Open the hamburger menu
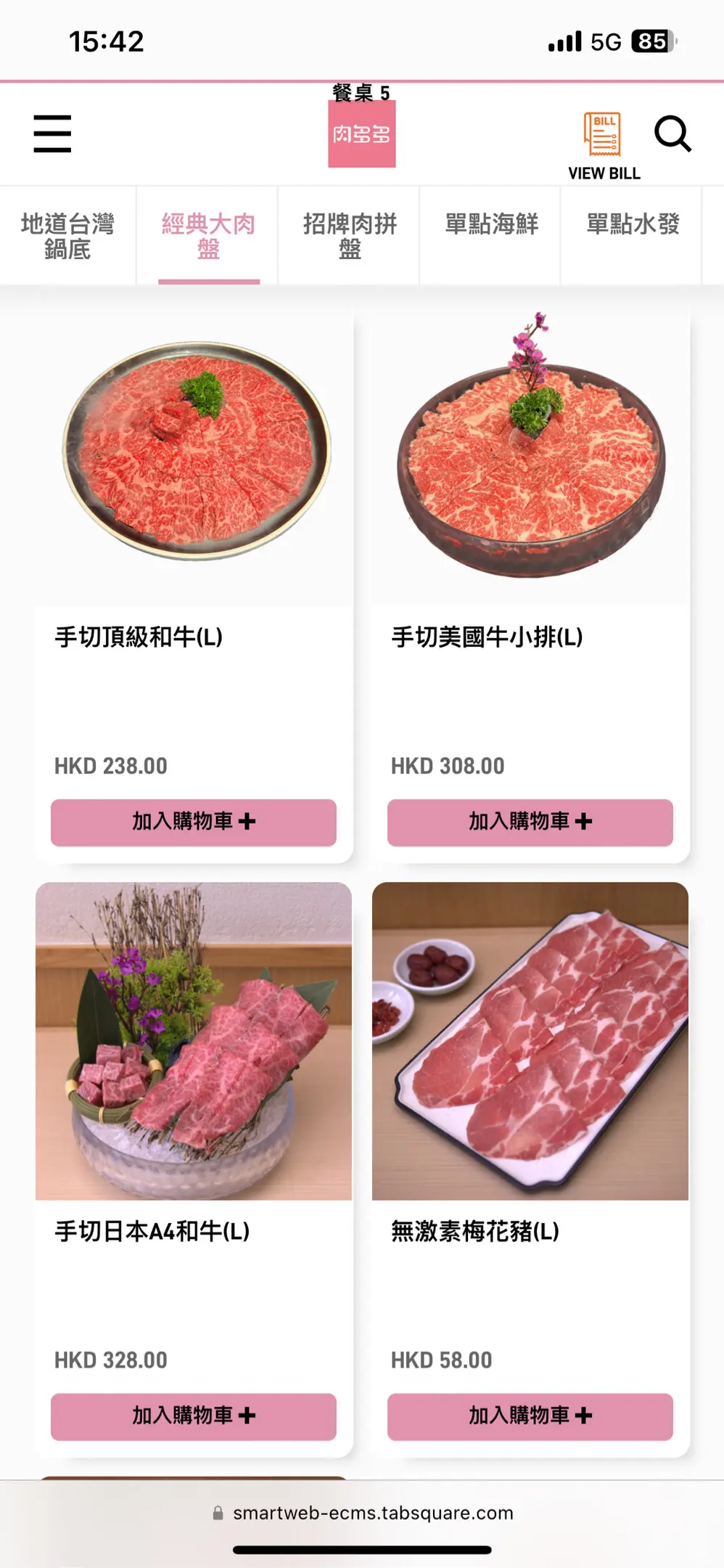724x1568 pixels. pos(52,134)
